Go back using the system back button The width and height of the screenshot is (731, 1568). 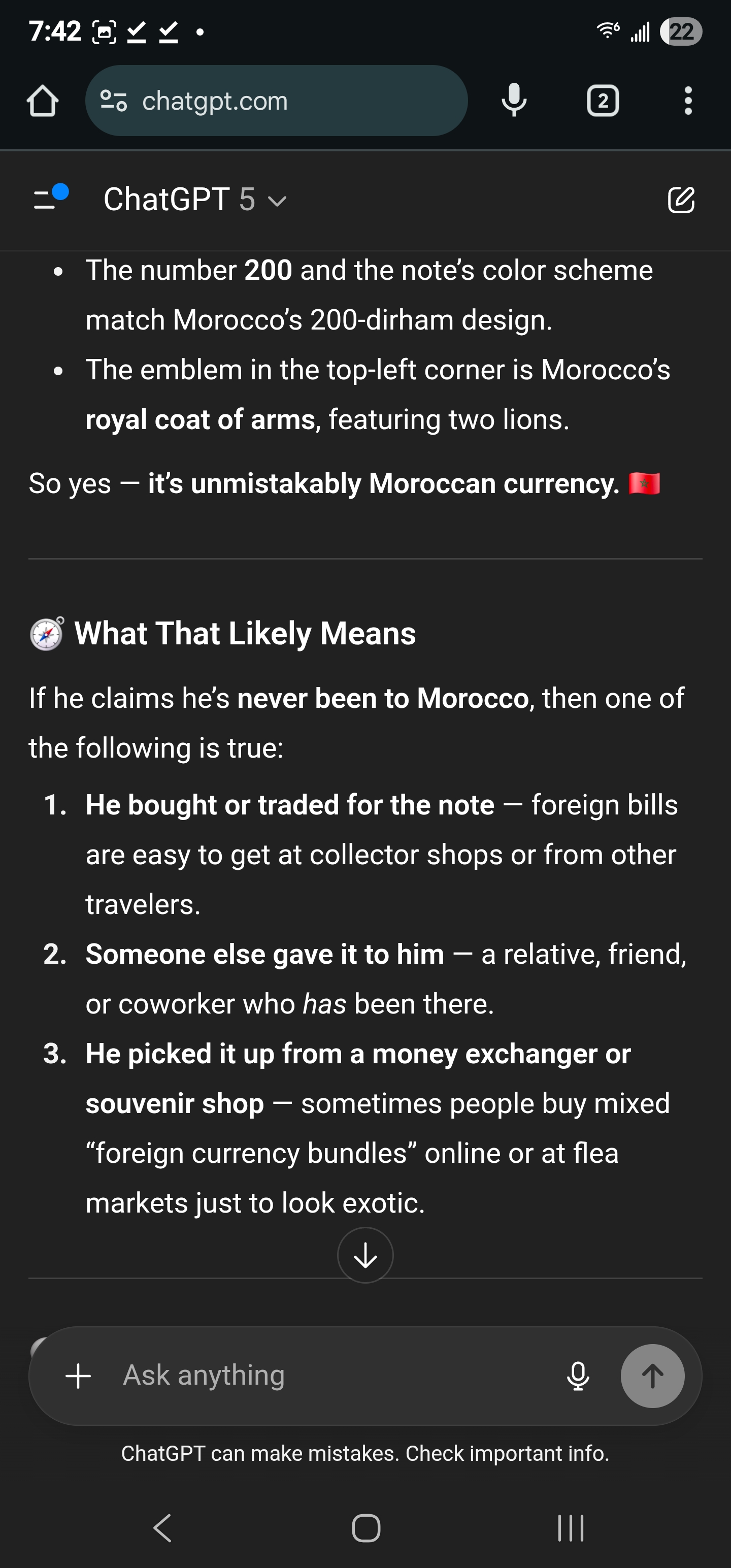[x=162, y=1528]
